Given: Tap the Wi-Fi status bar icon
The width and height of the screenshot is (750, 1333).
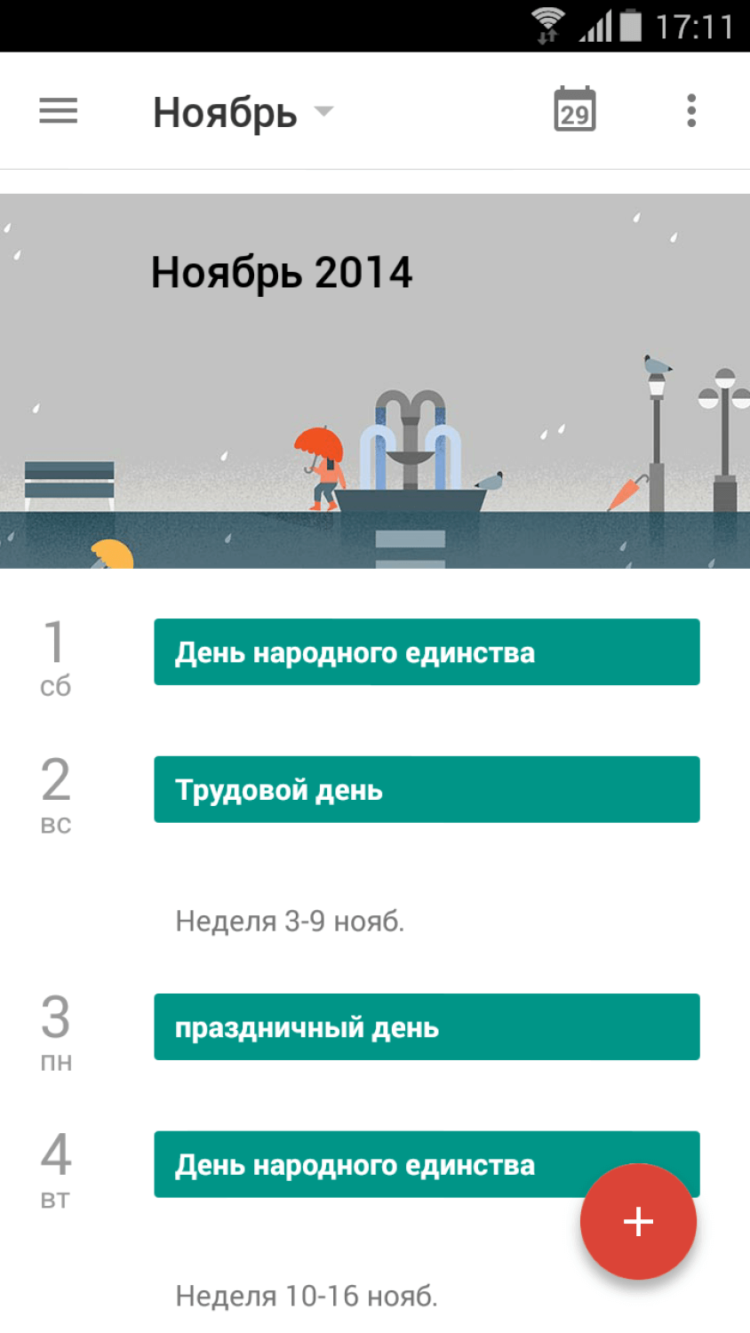Looking at the screenshot, I should click(546, 20).
